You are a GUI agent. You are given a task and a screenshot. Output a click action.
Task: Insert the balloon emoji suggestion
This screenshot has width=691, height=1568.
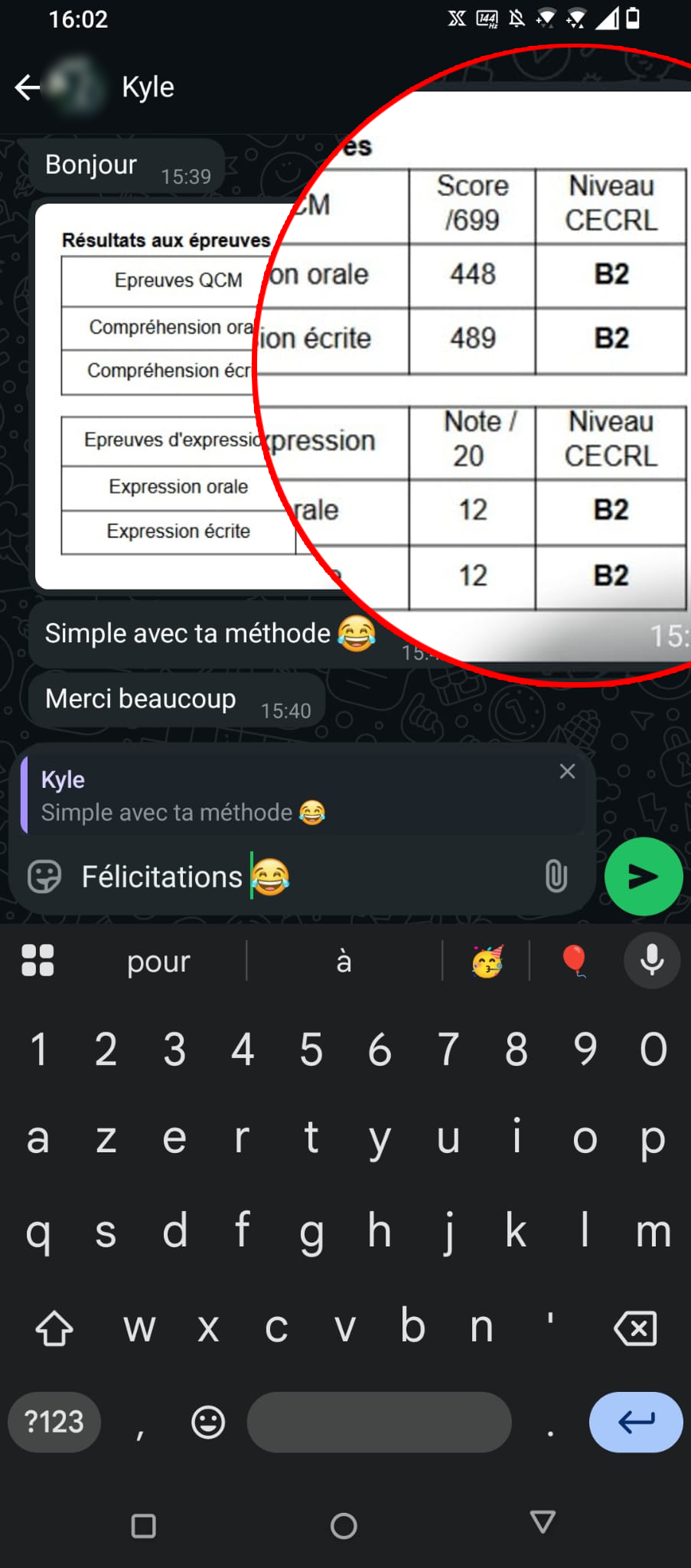pos(575,961)
